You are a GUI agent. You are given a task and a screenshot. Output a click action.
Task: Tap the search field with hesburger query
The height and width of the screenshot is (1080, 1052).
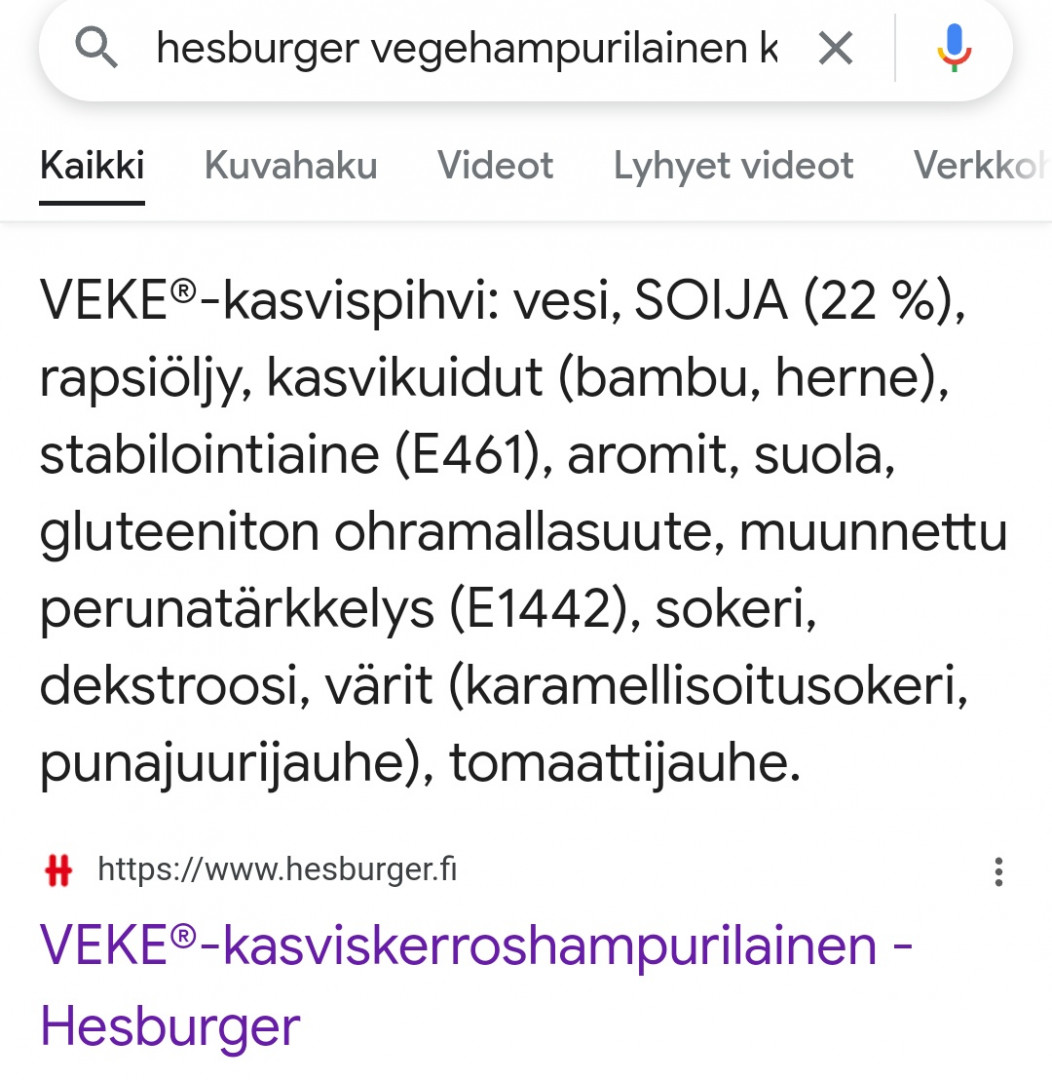[465, 48]
